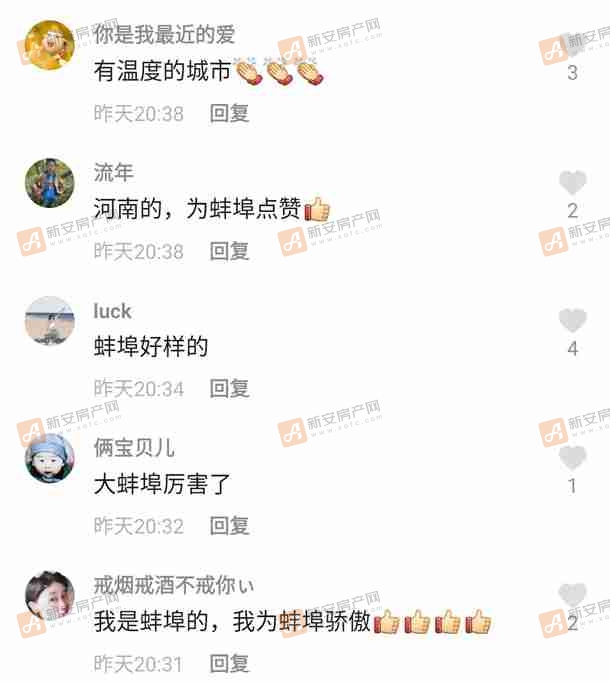Like the comment from 你是我最近的爱
The height and width of the screenshot is (681, 610).
pos(572,45)
